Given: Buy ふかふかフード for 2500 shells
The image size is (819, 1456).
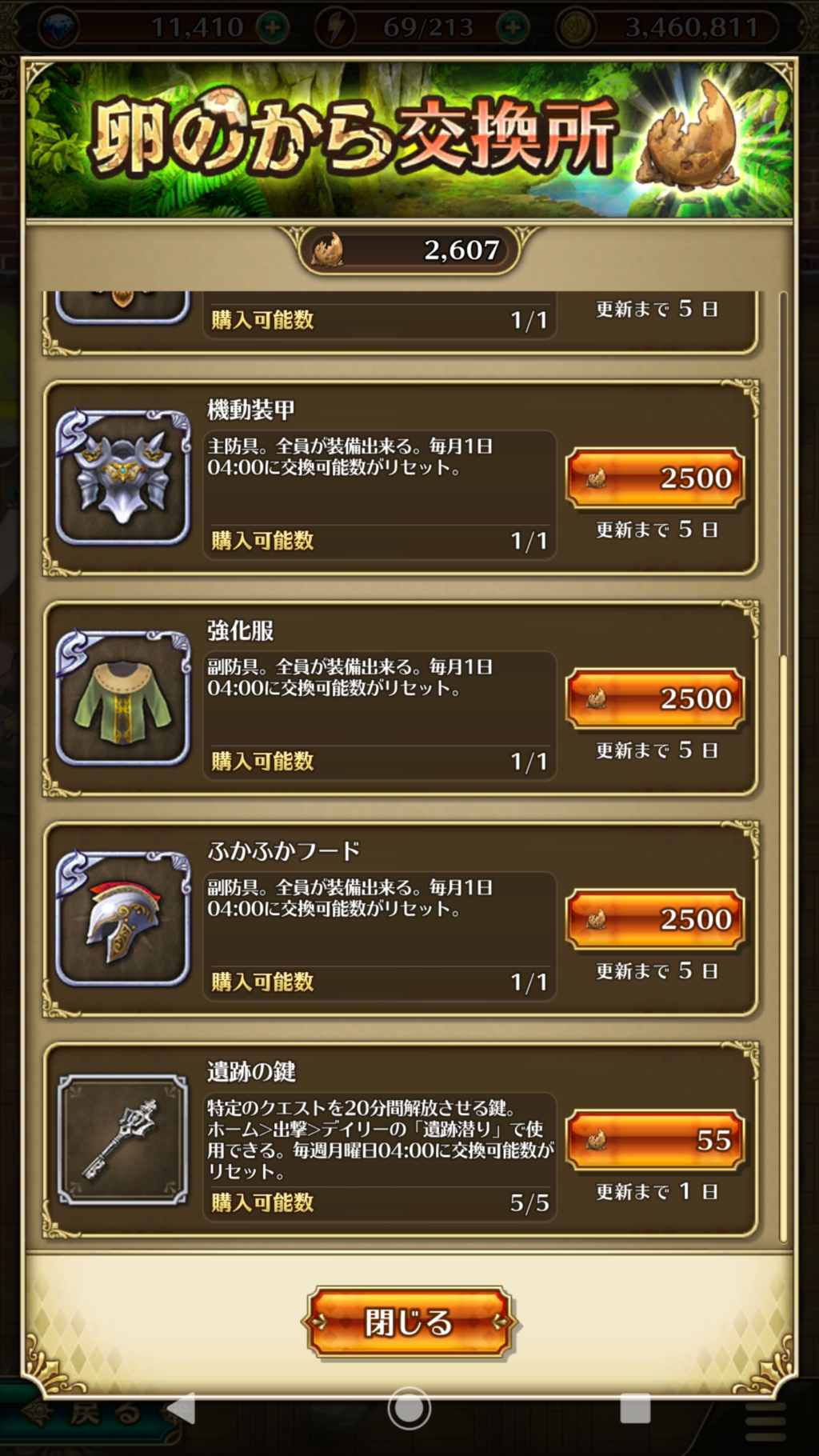Looking at the screenshot, I should pyautogui.click(x=655, y=919).
